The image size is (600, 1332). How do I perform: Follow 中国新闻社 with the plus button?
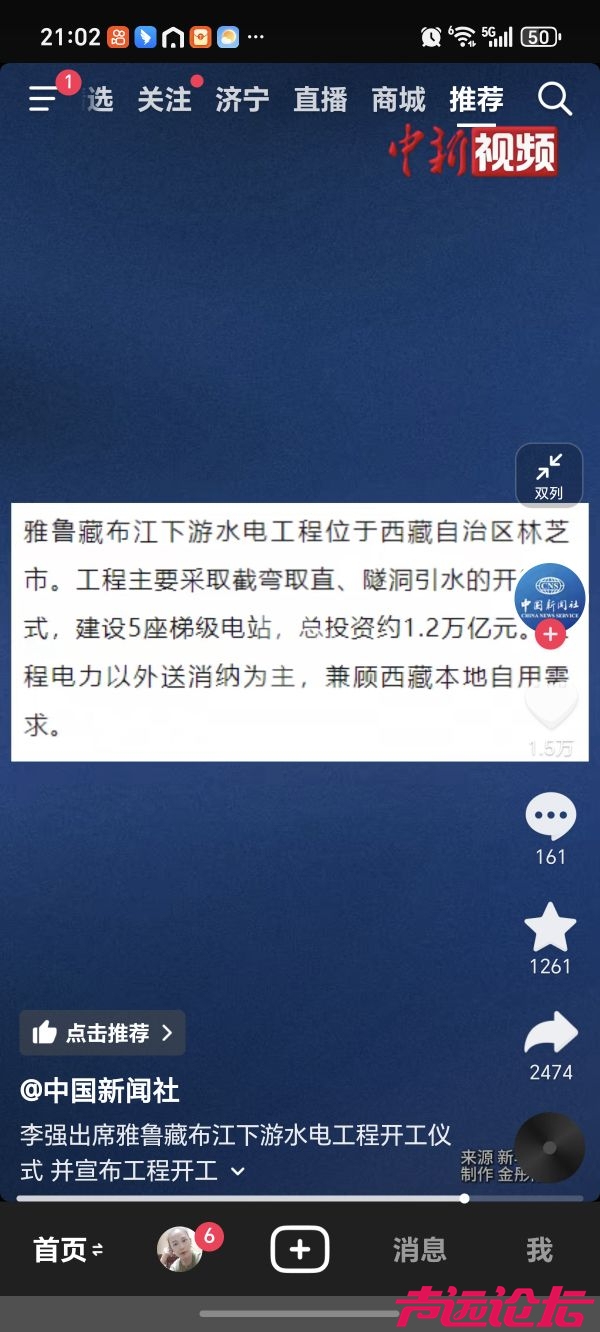click(x=550, y=634)
